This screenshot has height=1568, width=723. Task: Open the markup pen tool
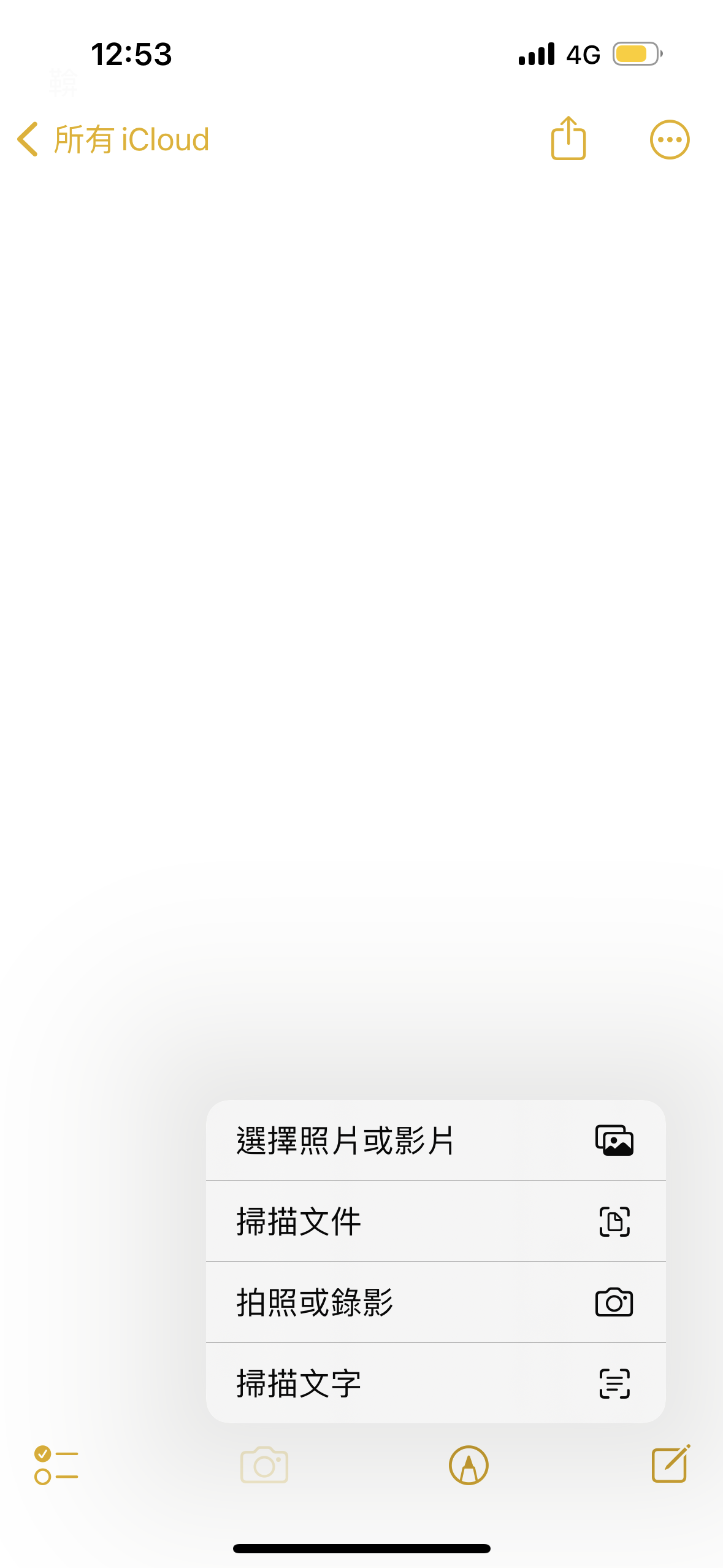click(469, 1466)
